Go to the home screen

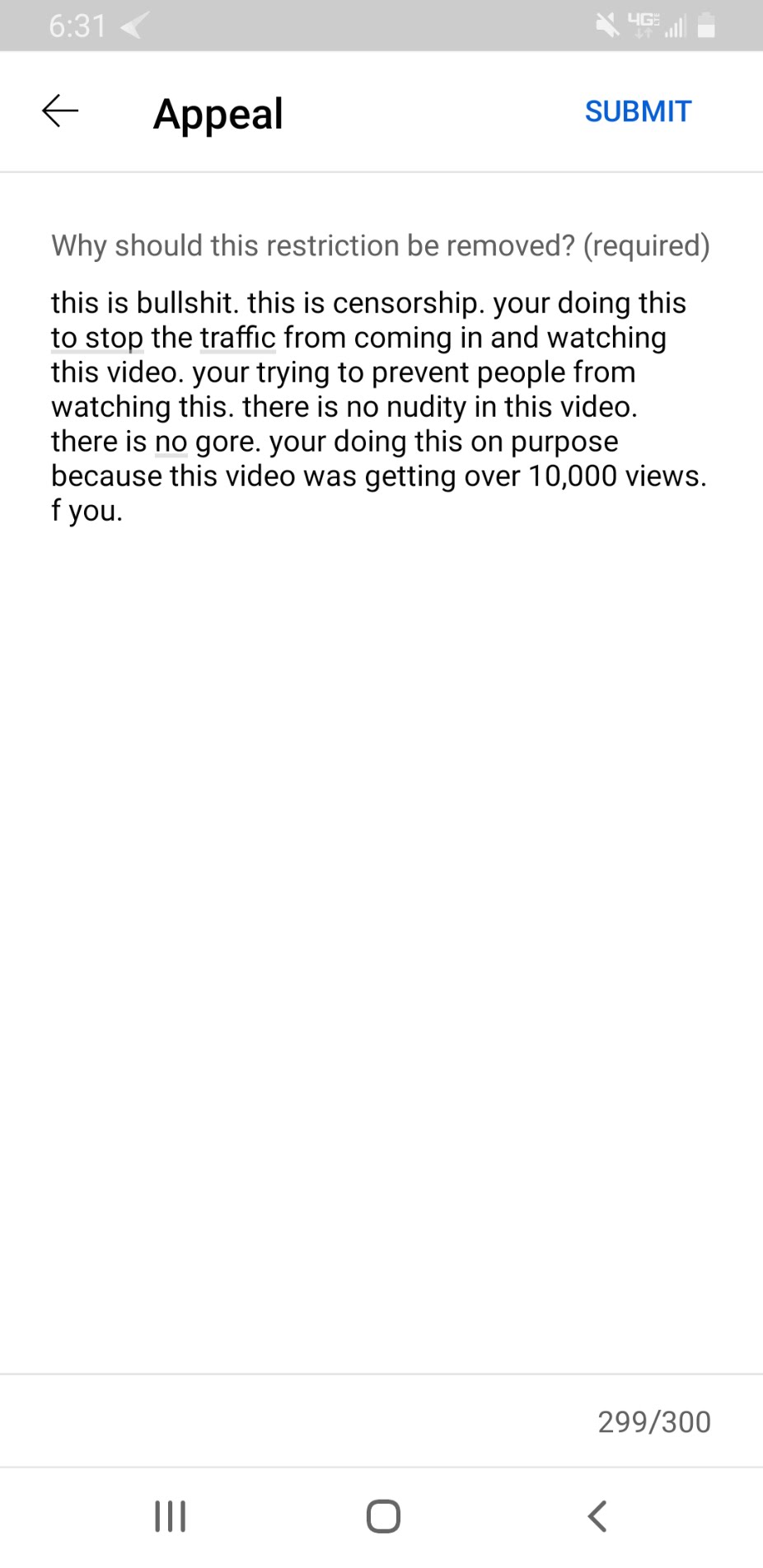pos(383,1515)
